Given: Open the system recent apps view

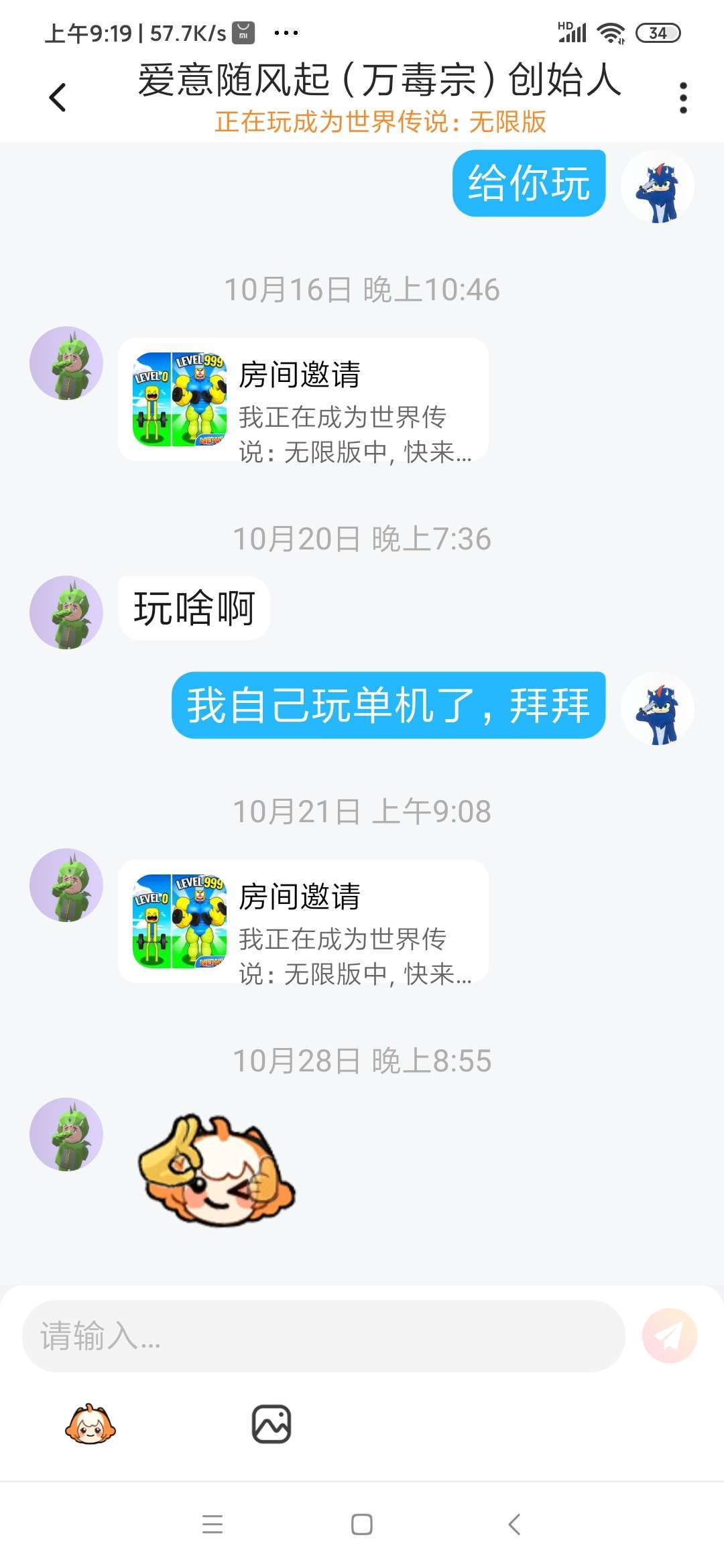Looking at the screenshot, I should pos(213,1524).
